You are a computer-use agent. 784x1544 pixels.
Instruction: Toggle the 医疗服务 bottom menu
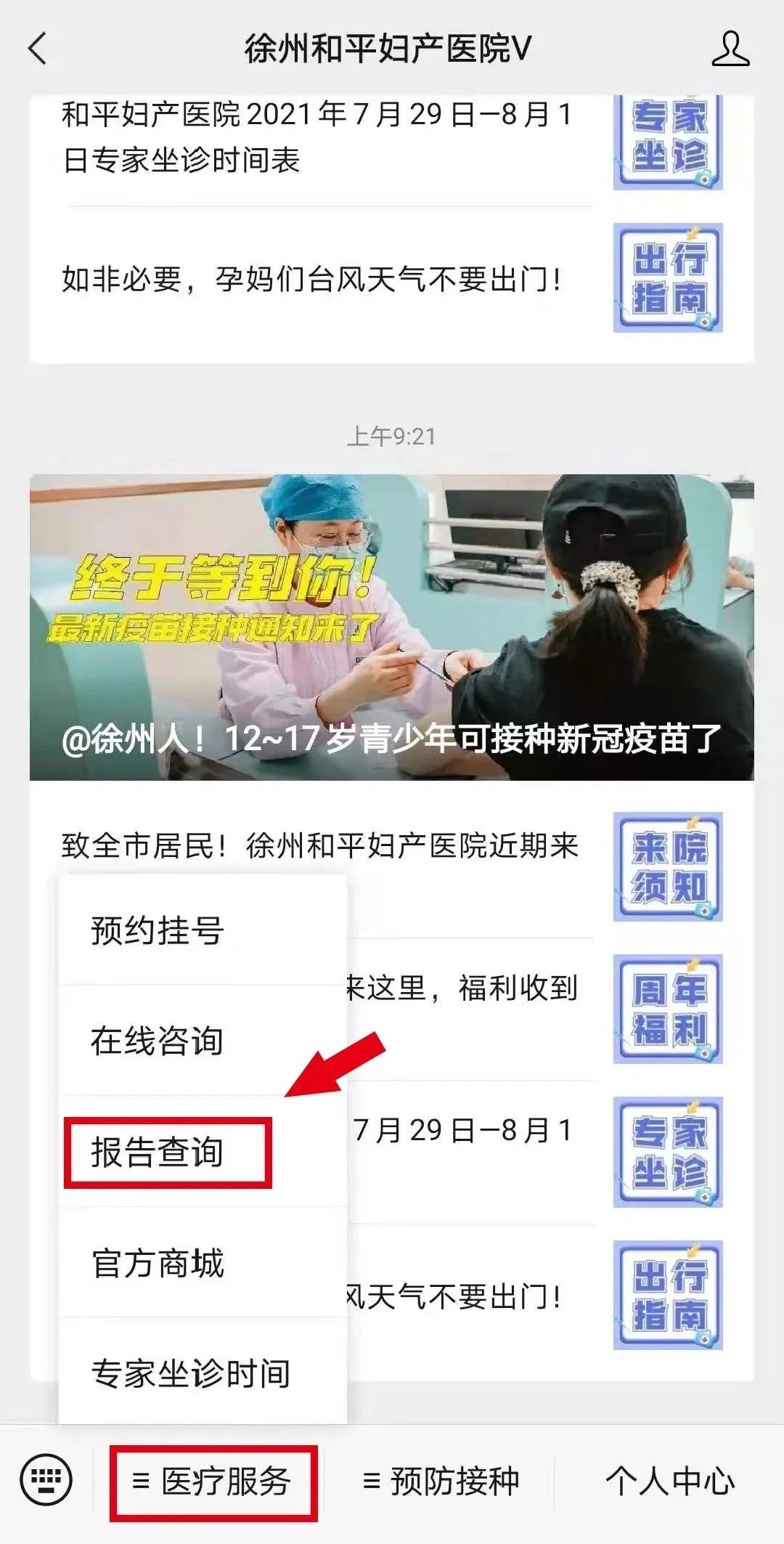tap(213, 1482)
